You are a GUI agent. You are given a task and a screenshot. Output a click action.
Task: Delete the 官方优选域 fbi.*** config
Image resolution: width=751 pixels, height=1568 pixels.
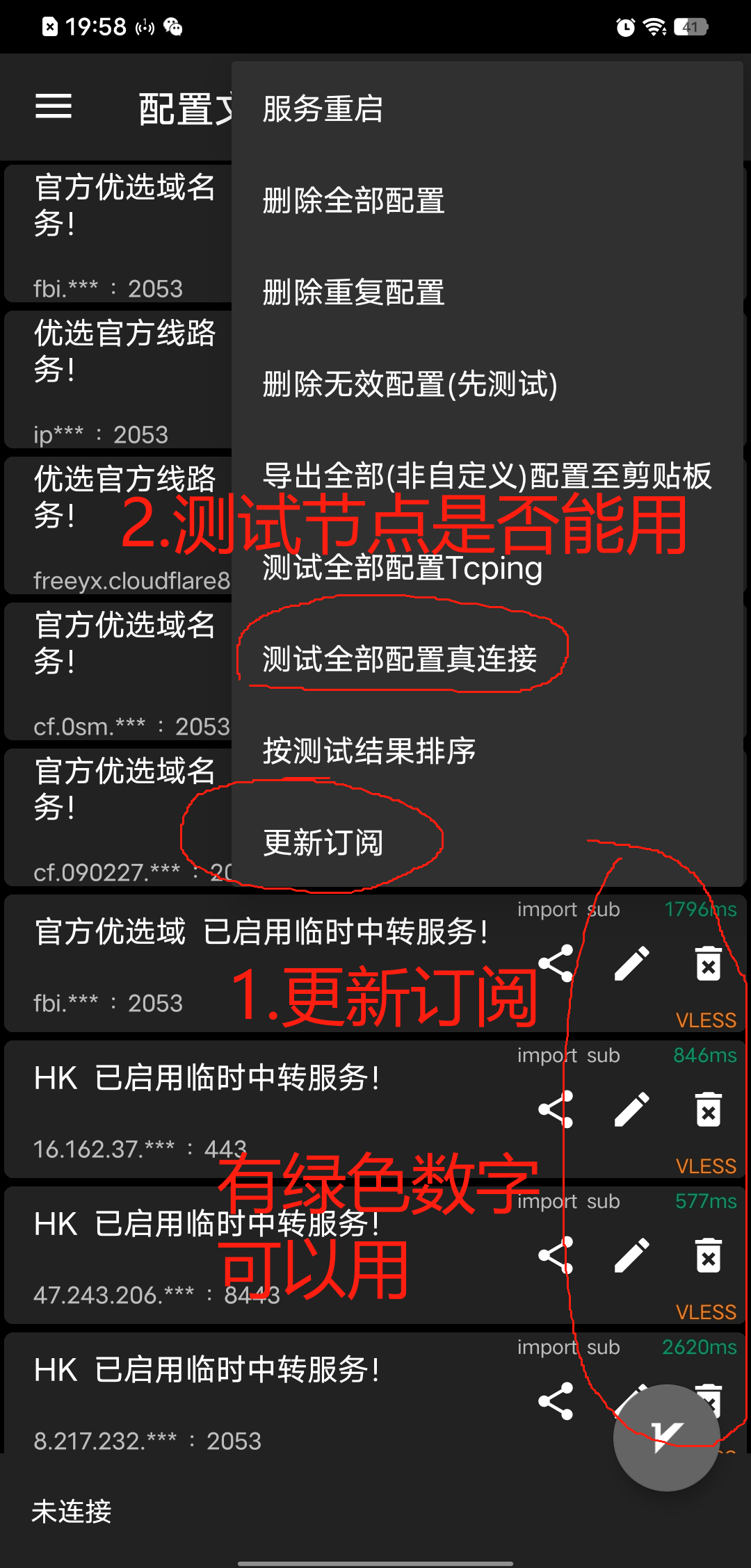point(709,964)
